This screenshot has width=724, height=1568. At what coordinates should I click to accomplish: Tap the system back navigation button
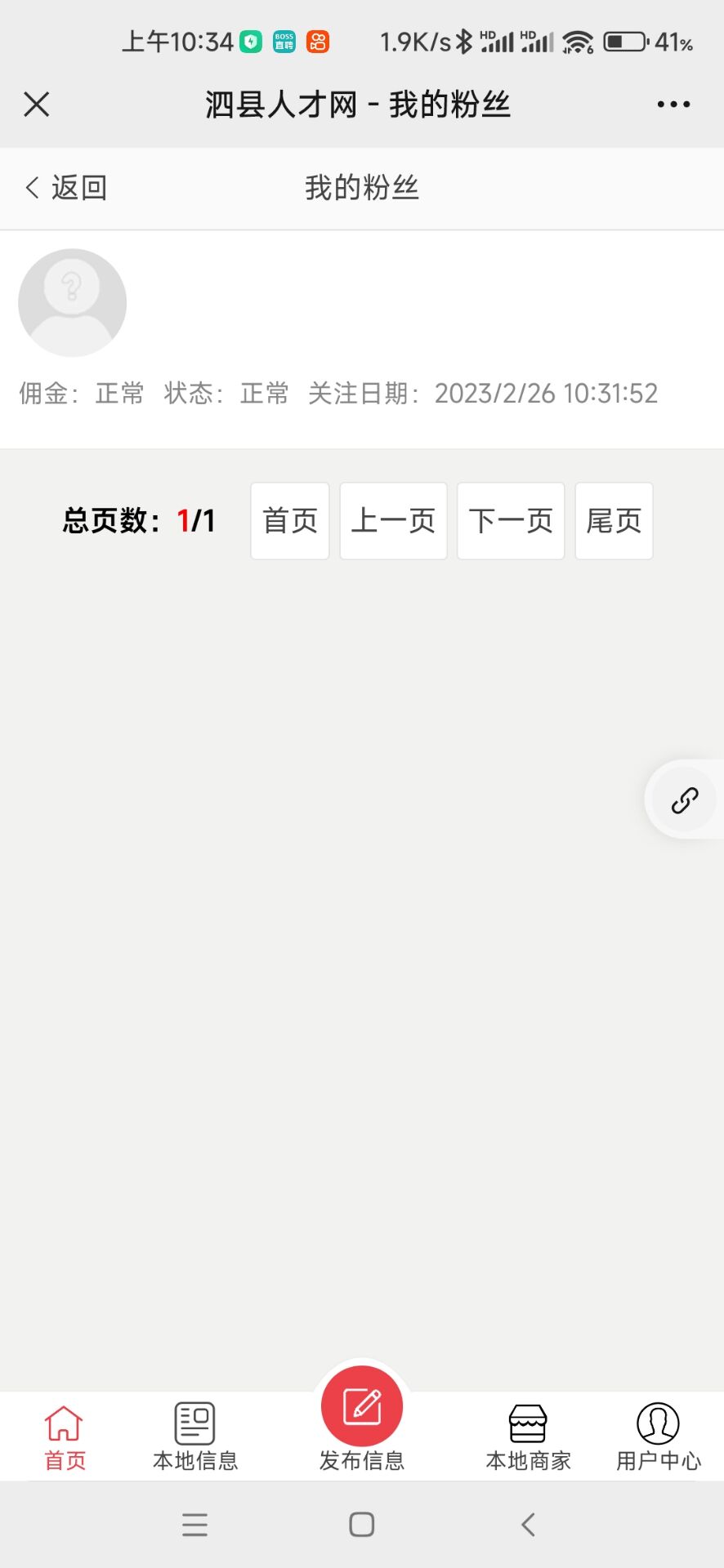pos(529,1525)
